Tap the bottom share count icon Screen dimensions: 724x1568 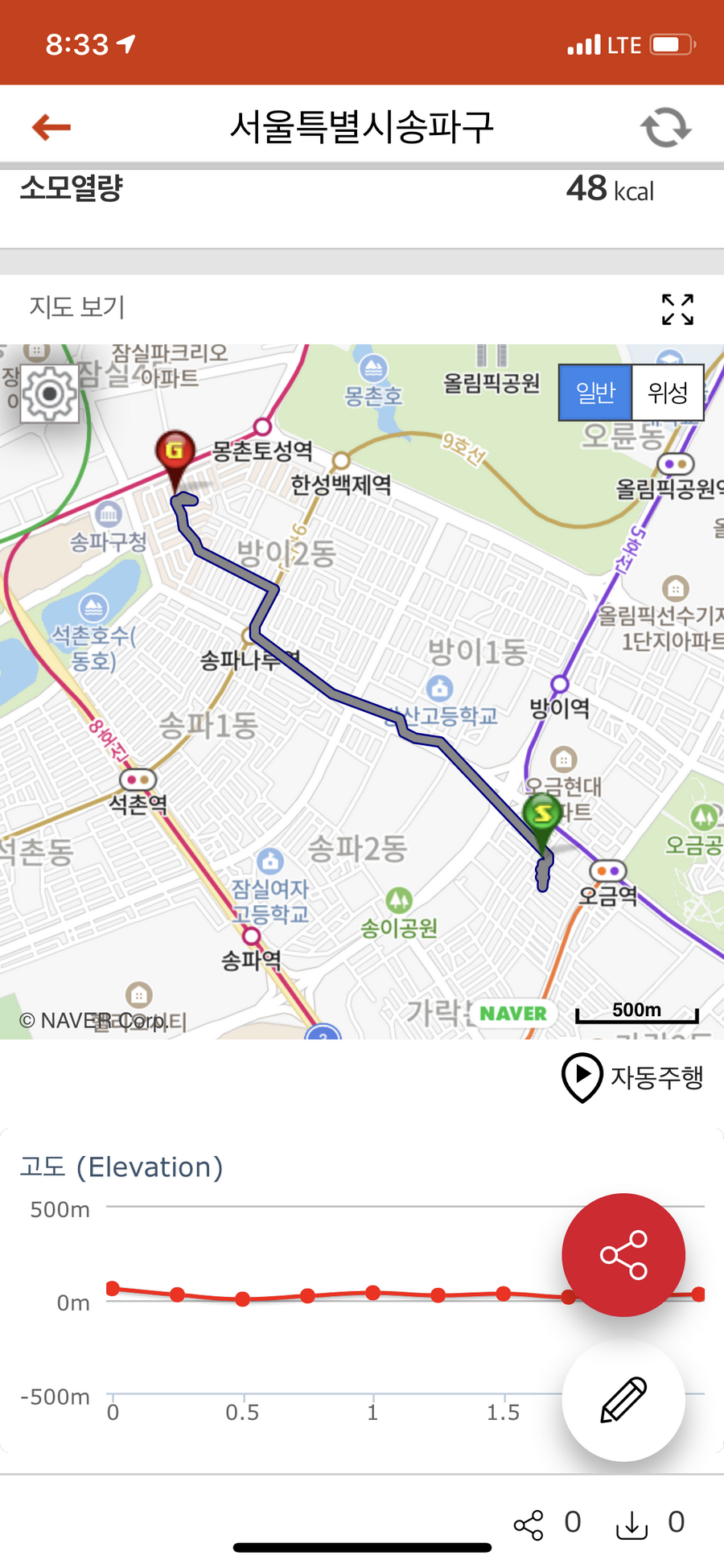click(x=529, y=1525)
